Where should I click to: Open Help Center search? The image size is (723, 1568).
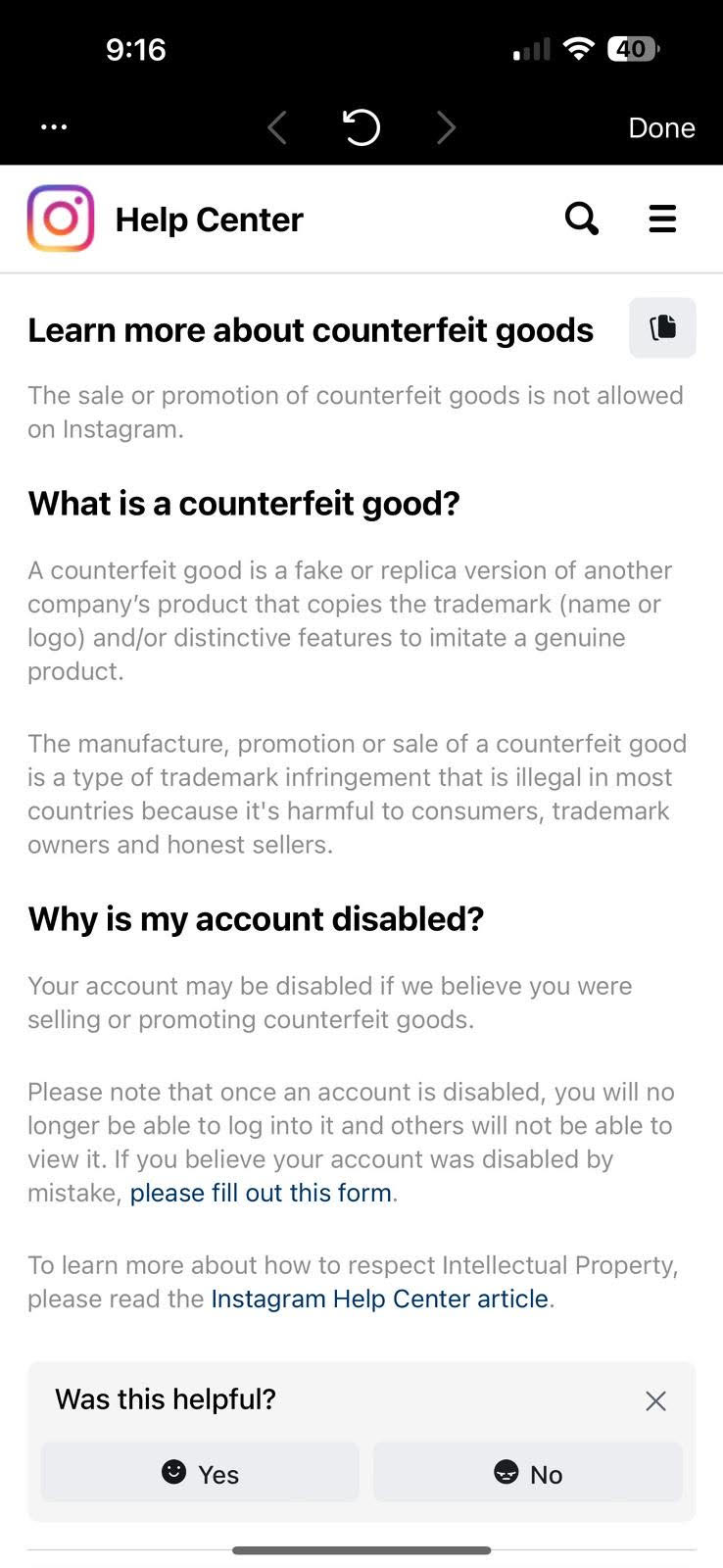coord(582,219)
